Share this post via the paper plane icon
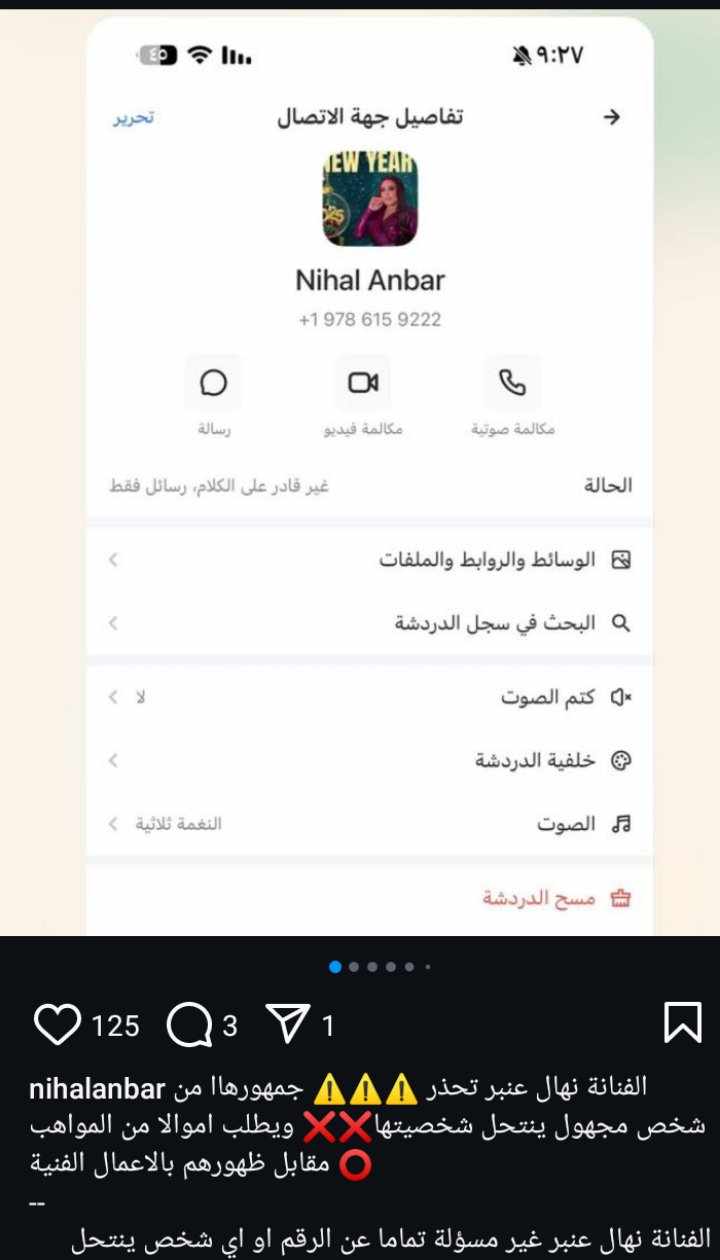This screenshot has height=1260, width=720. pyautogui.click(x=287, y=1025)
